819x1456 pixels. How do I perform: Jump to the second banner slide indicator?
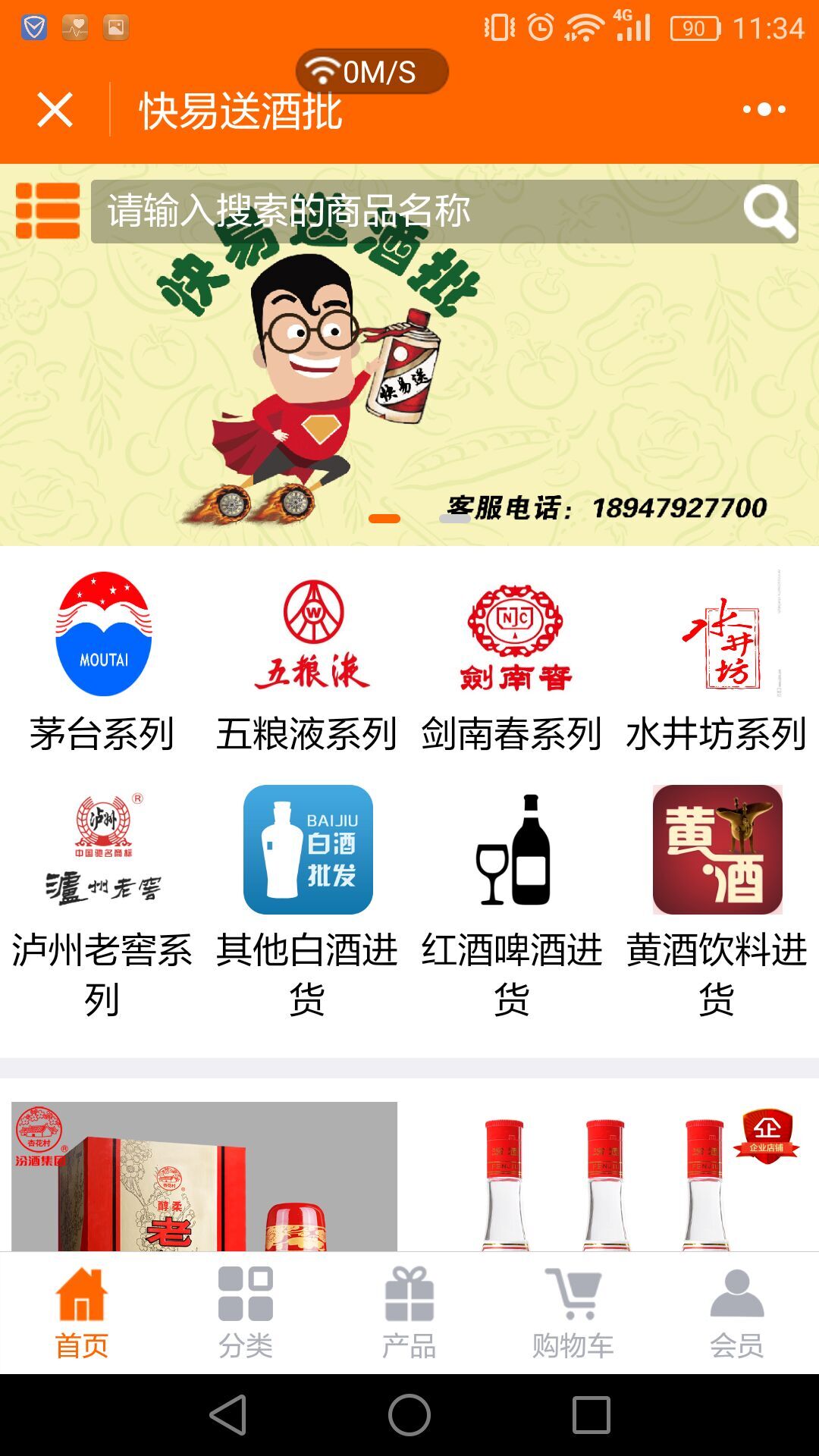pyautogui.click(x=455, y=519)
